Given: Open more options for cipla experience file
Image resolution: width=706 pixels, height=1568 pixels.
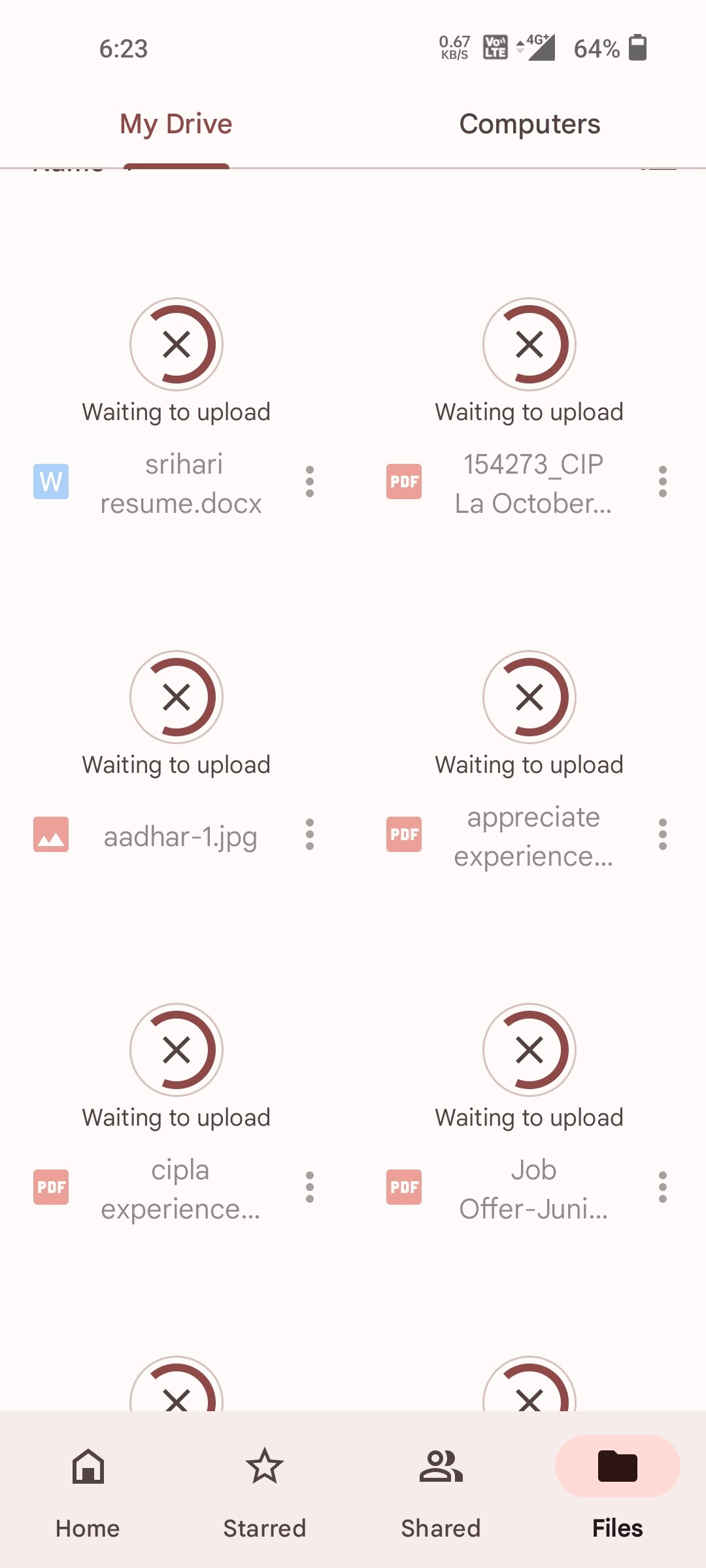Looking at the screenshot, I should pos(310,1187).
